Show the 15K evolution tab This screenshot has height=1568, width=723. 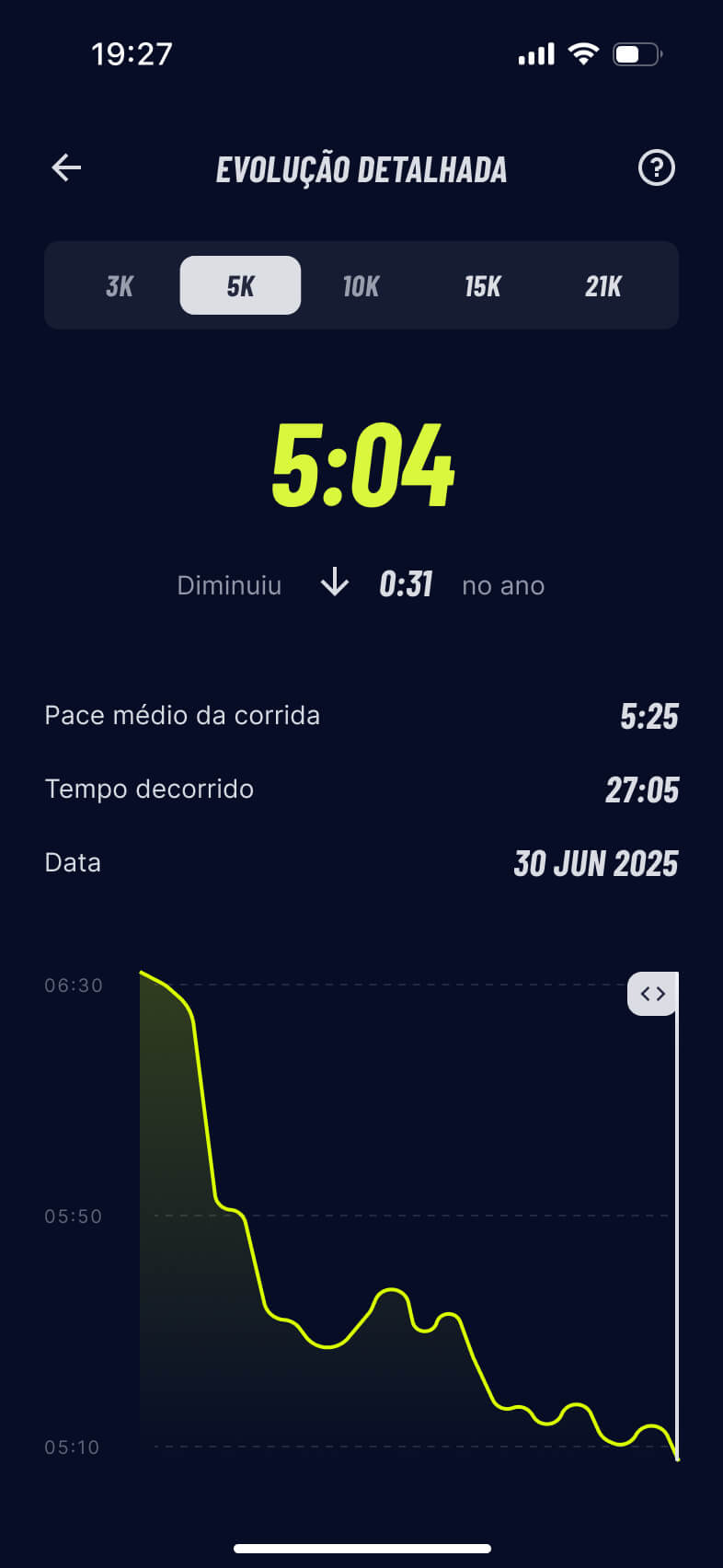click(482, 286)
